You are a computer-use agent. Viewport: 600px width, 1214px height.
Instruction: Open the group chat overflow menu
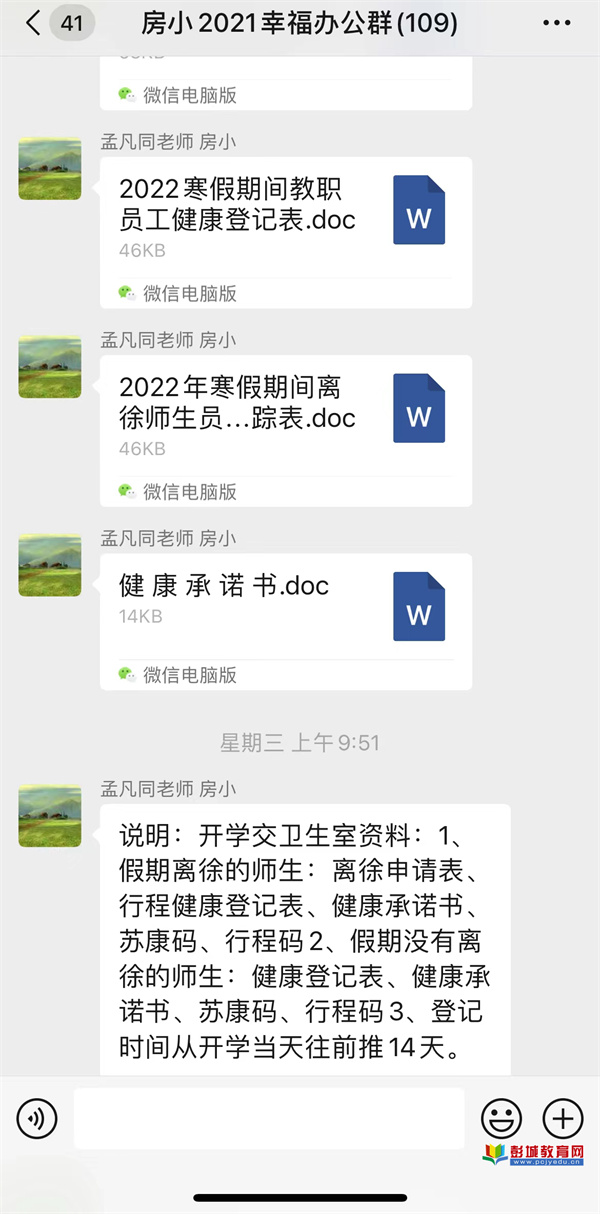tap(556, 23)
